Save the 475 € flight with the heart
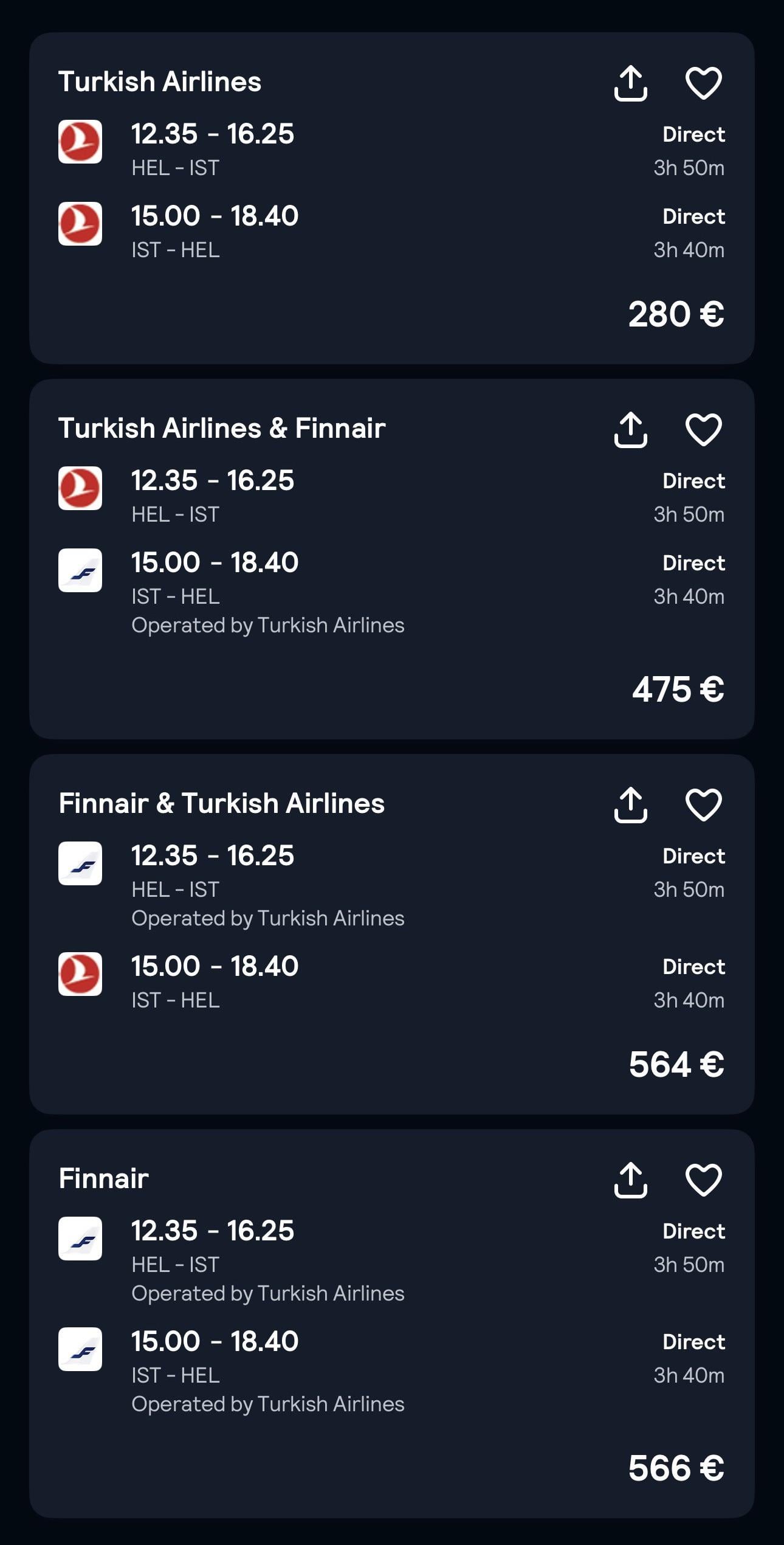The image size is (784, 1545). (704, 430)
